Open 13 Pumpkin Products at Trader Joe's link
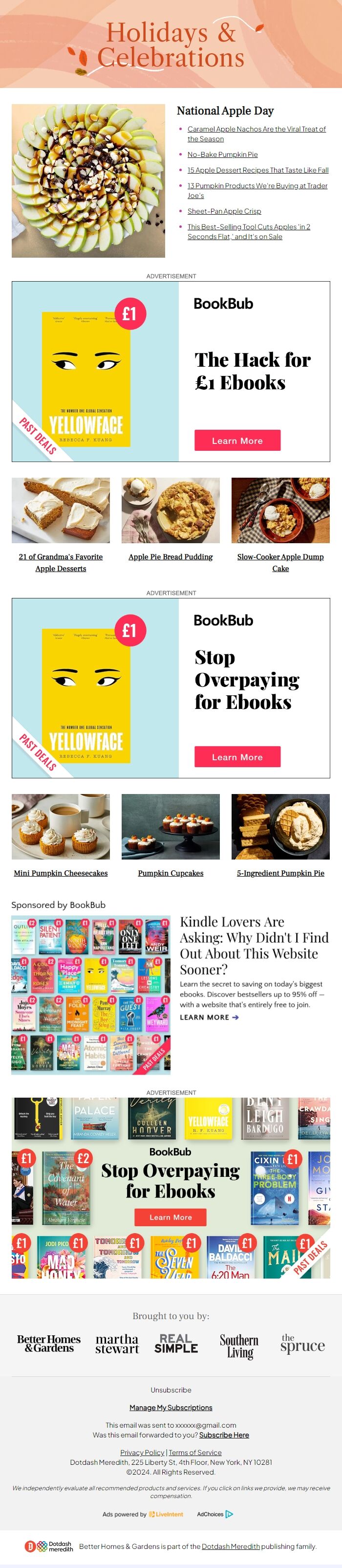 [257, 186]
